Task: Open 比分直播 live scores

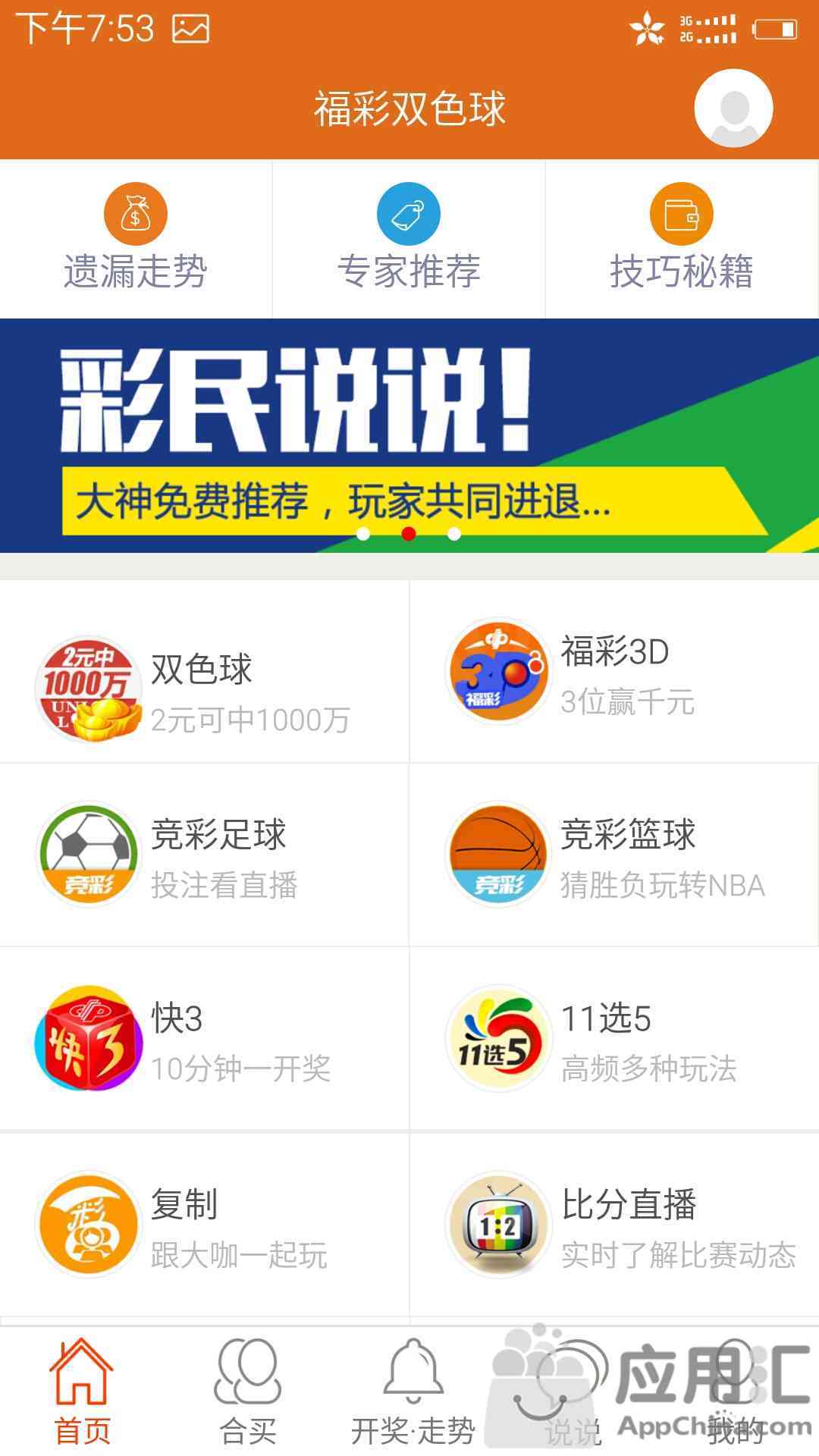Action: pos(614,1225)
